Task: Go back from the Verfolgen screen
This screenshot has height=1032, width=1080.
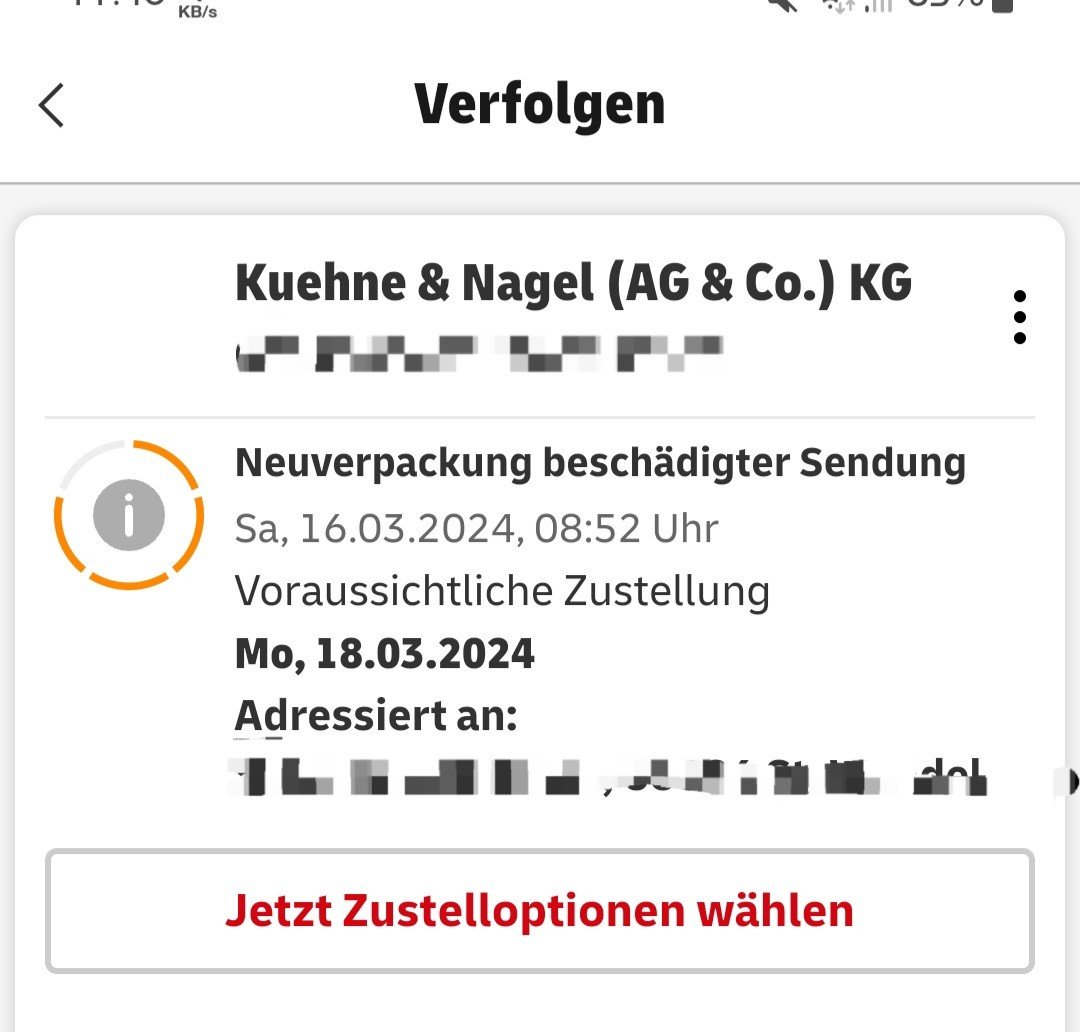Action: click(x=51, y=105)
